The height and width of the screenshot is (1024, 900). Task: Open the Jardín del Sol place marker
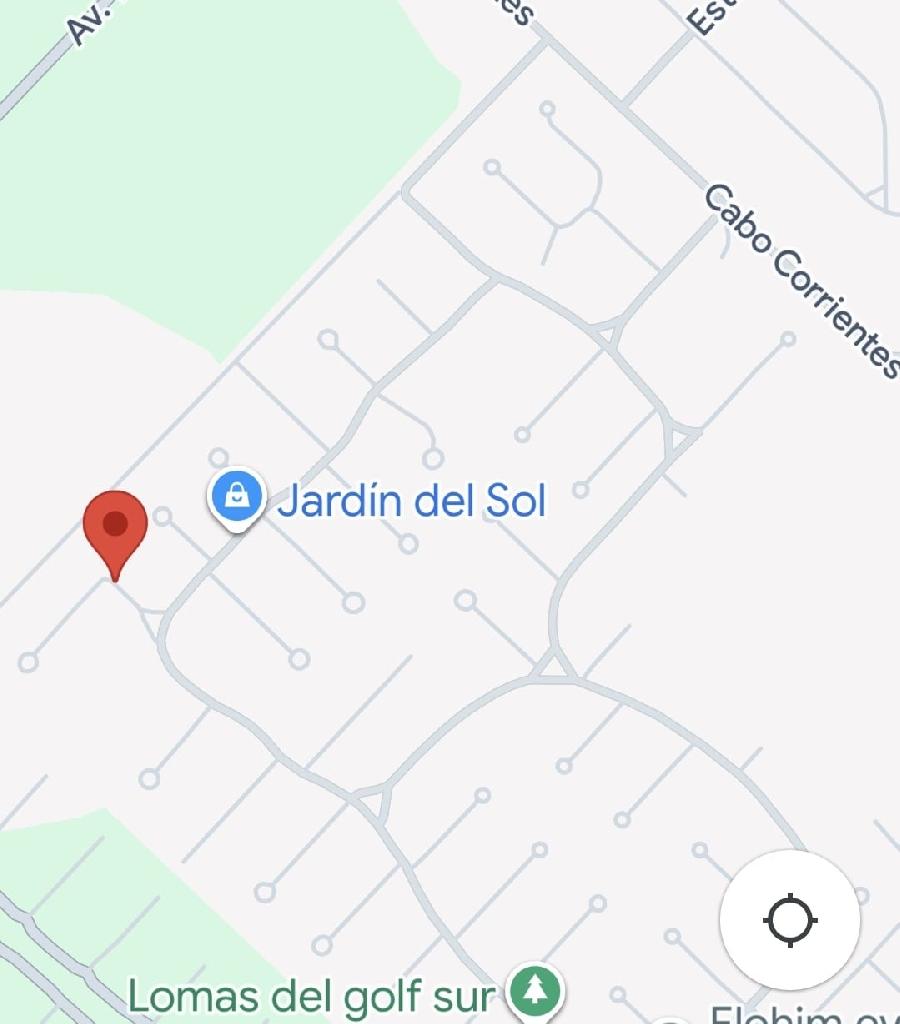(237, 497)
